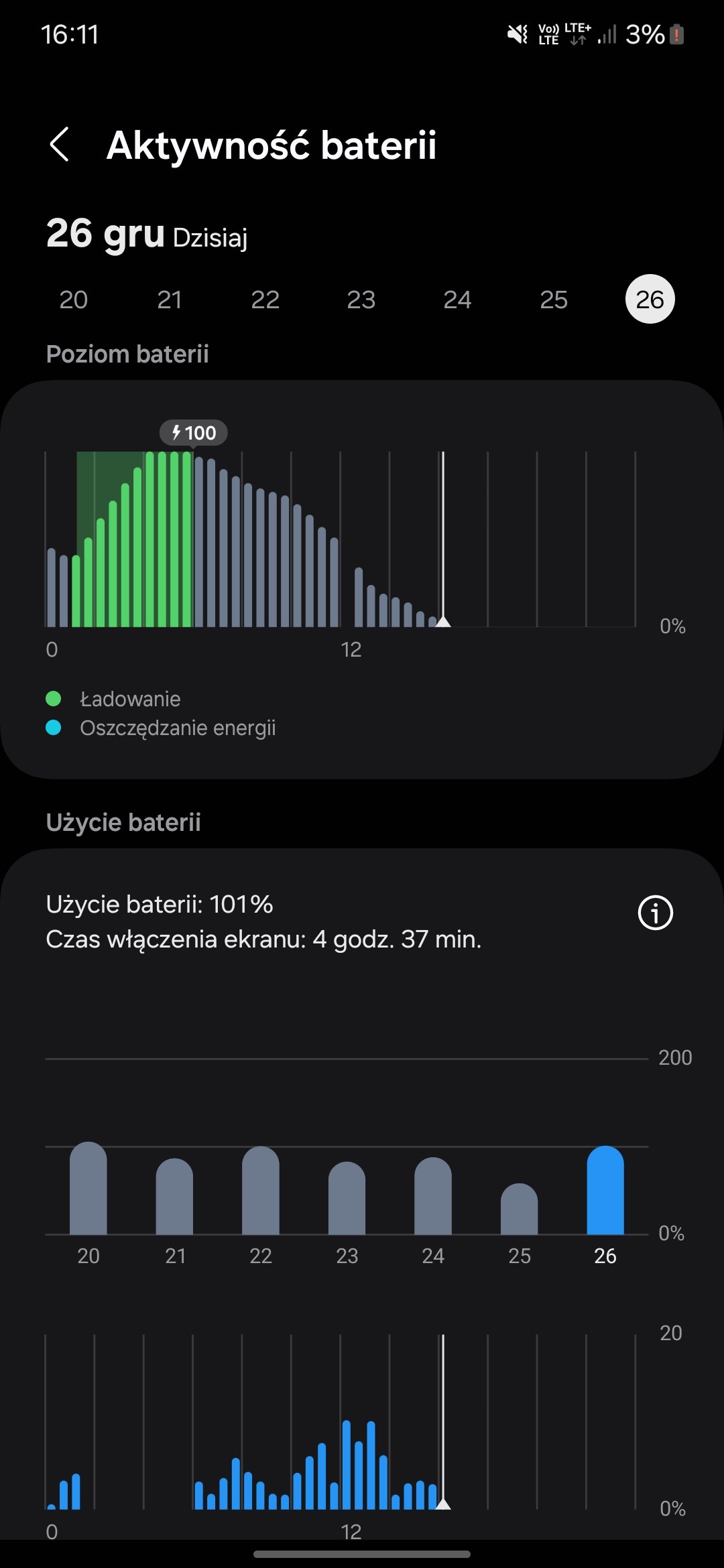Screen dimensions: 724x1568
Task: Open the battery usage info icon
Action: coord(655,913)
